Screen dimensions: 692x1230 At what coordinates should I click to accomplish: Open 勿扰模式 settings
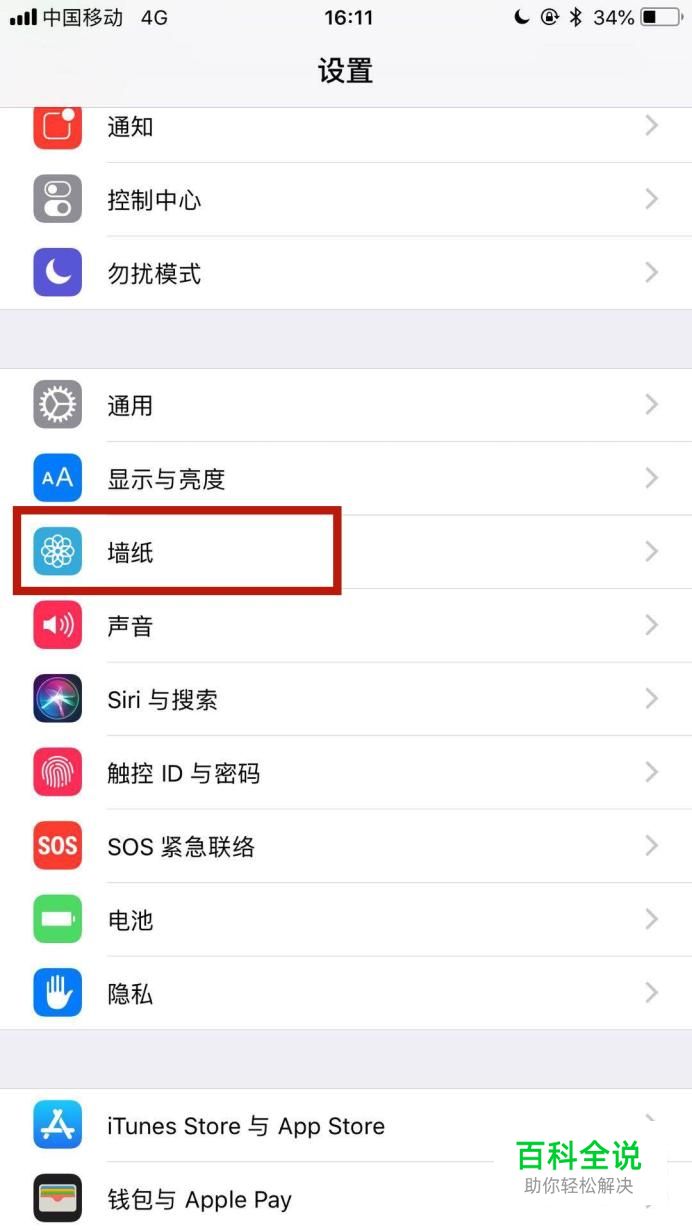(346, 273)
